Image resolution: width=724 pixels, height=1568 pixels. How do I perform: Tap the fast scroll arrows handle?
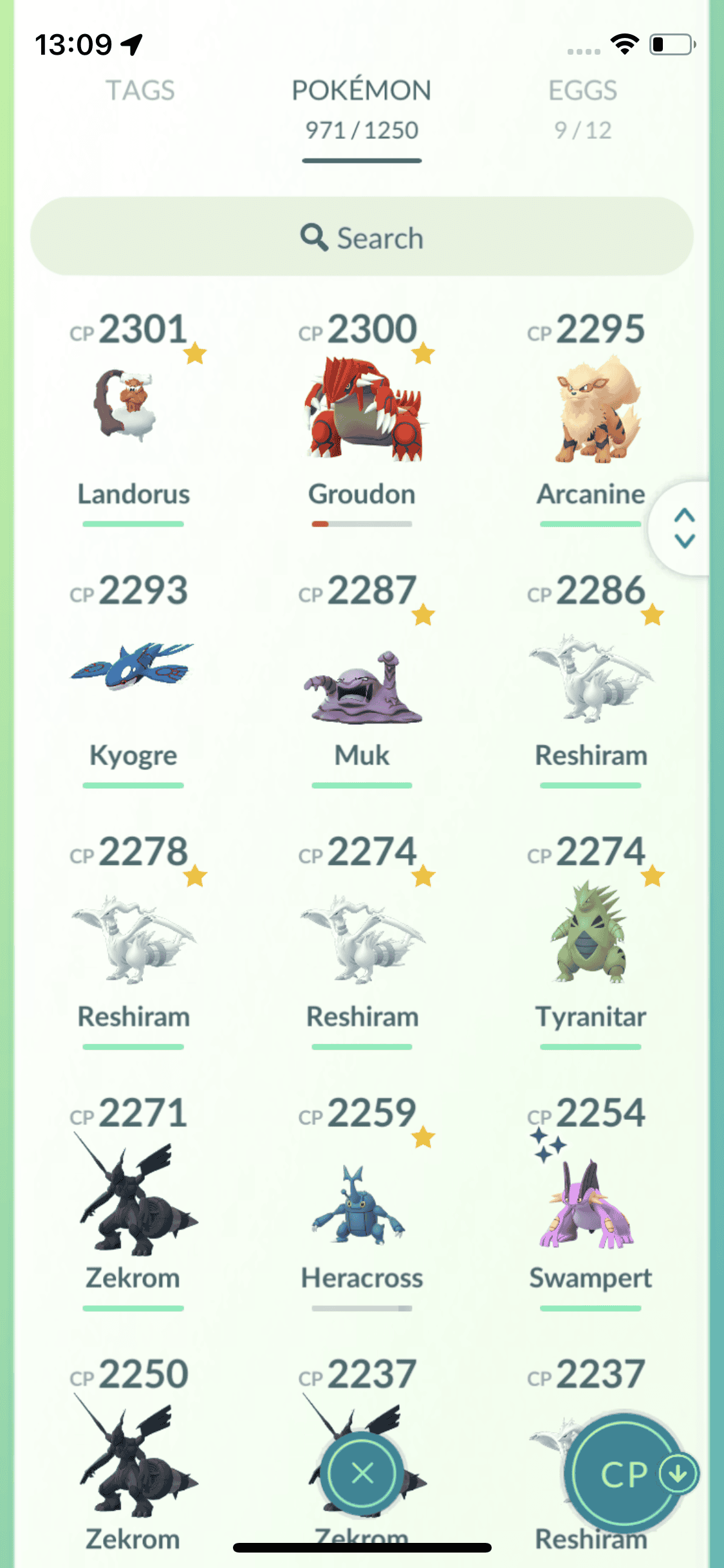(x=684, y=528)
